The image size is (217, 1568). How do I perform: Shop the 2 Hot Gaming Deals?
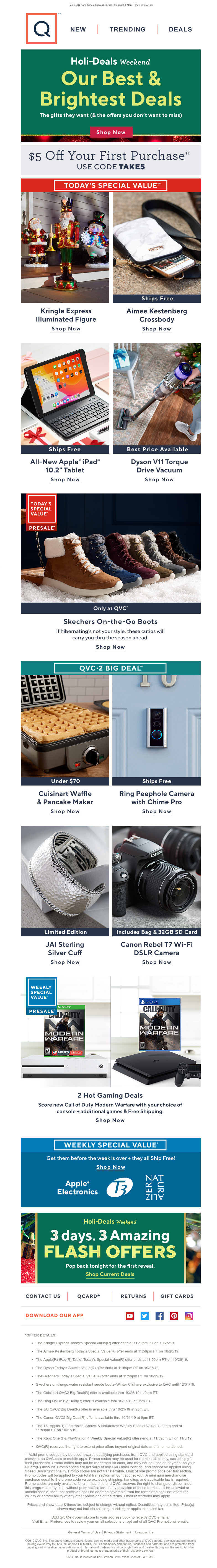pos(110,1120)
